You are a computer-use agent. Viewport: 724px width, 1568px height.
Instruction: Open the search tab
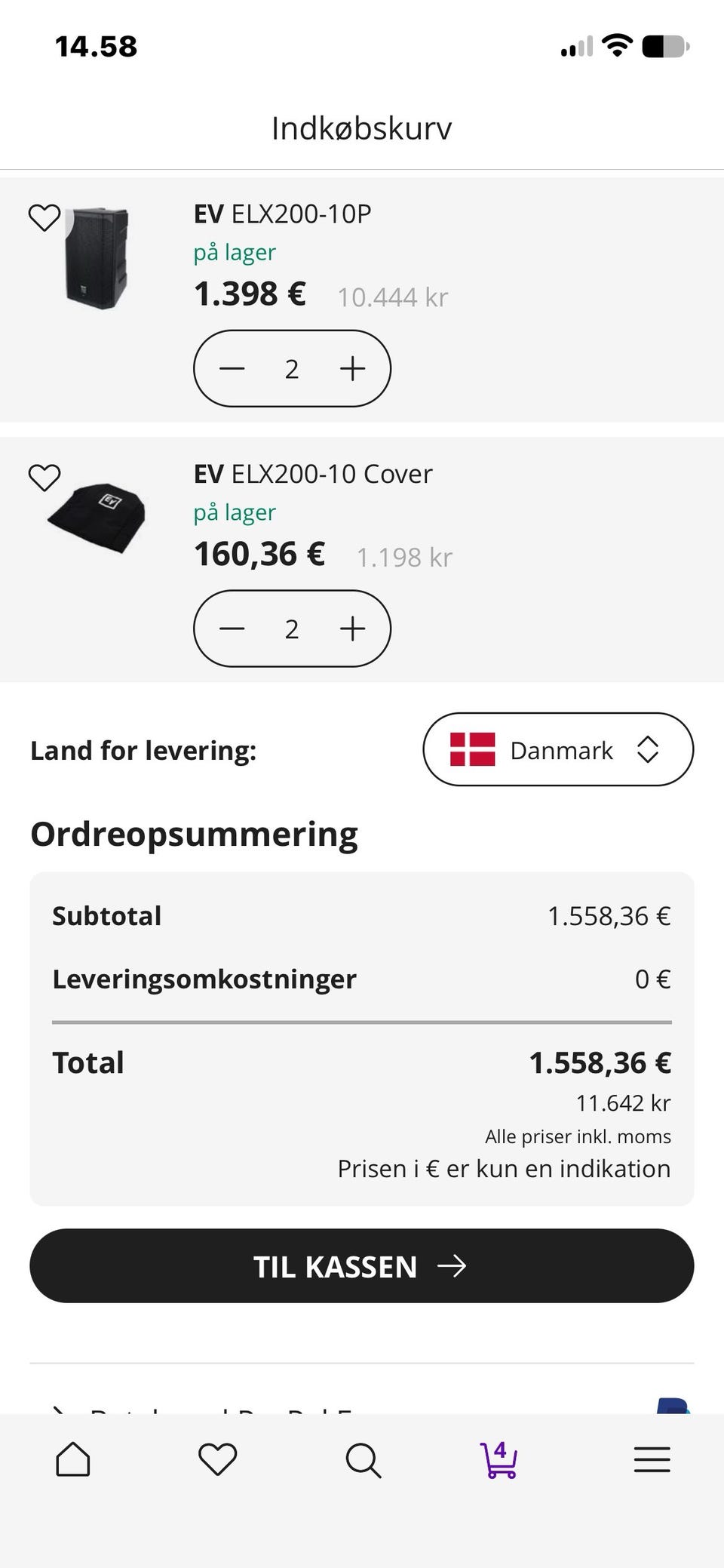point(363,1460)
